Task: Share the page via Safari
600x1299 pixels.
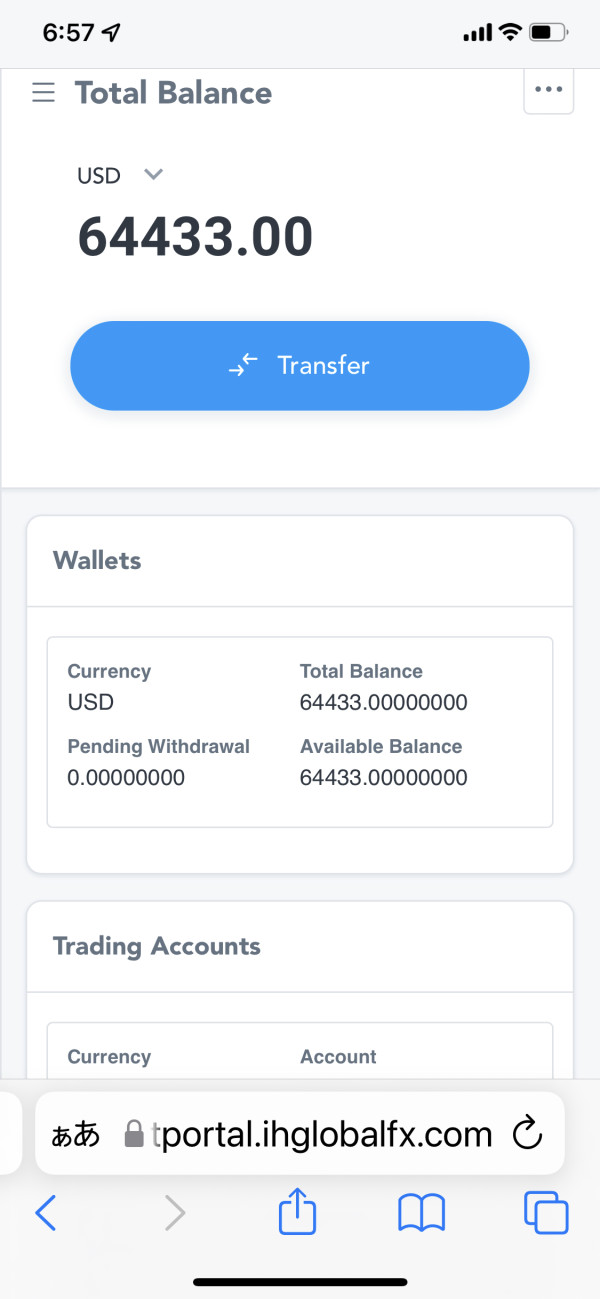Action: [x=298, y=1213]
